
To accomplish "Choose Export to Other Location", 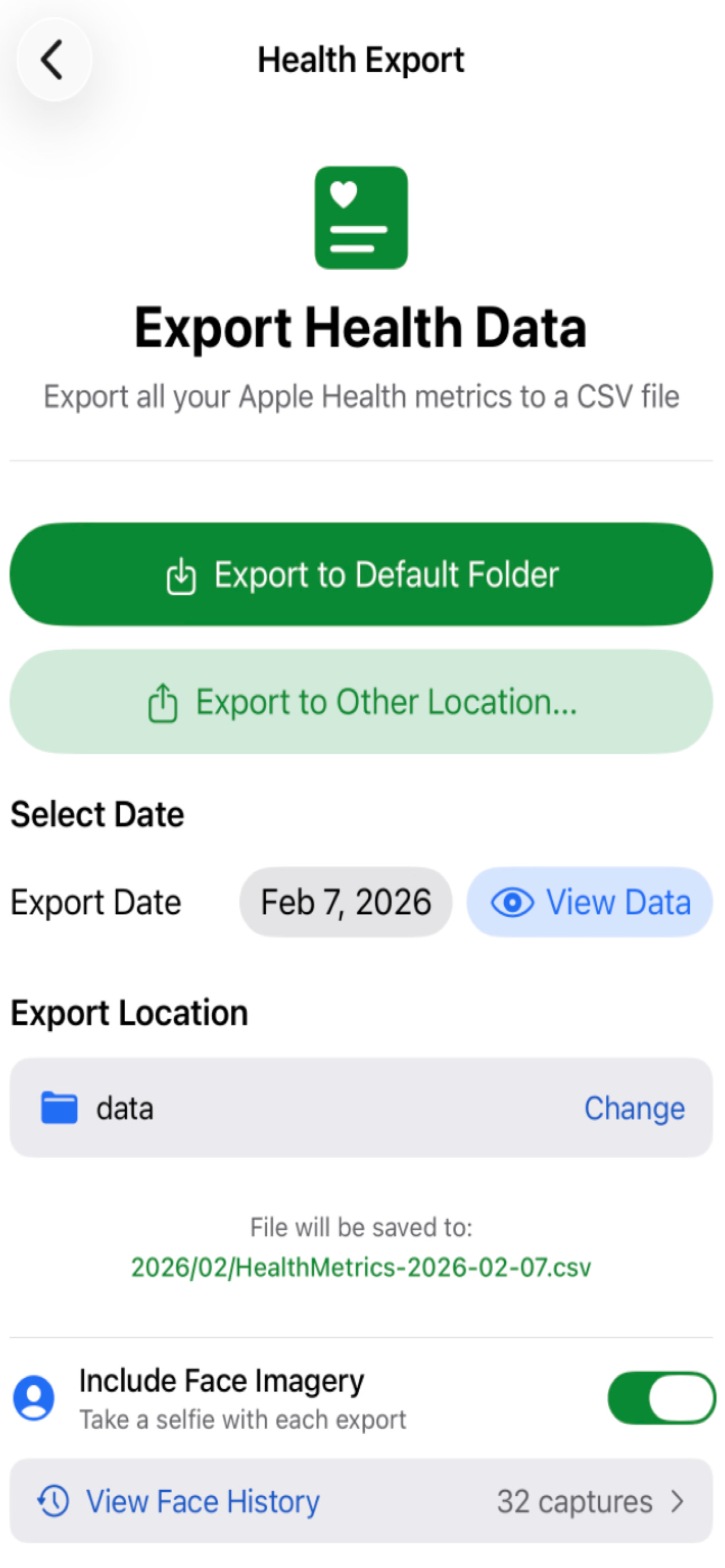I will tap(361, 702).
